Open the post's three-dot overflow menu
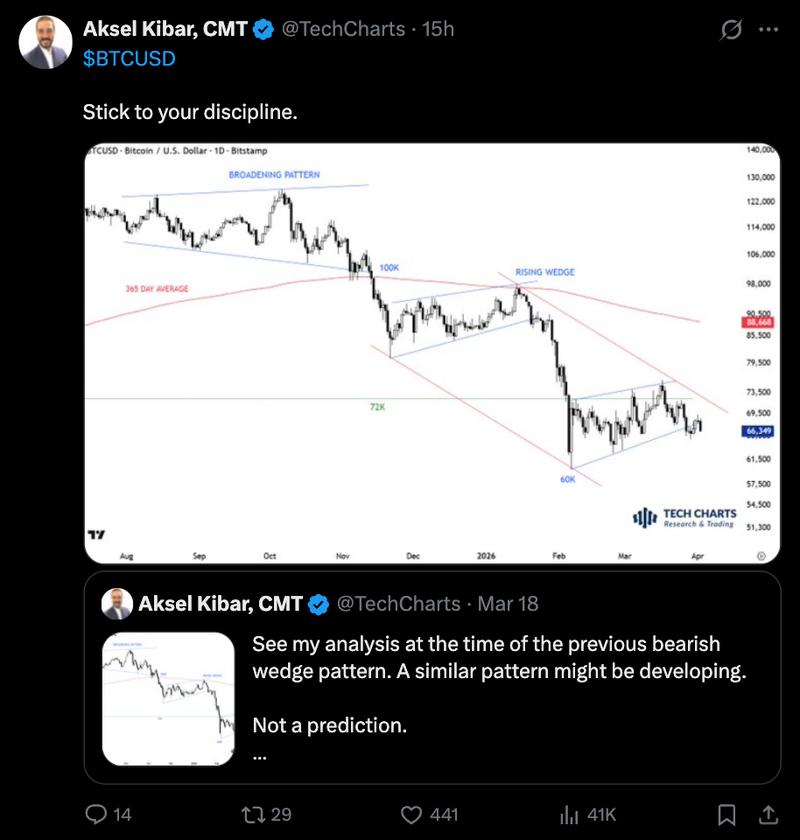 pyautogui.click(x=768, y=29)
